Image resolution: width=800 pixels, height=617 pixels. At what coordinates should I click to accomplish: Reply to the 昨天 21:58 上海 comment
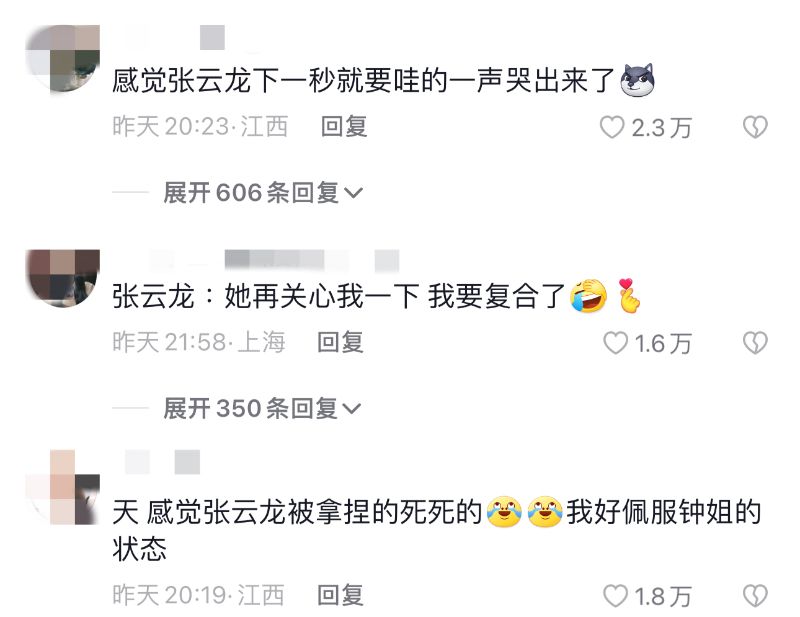click(x=340, y=342)
